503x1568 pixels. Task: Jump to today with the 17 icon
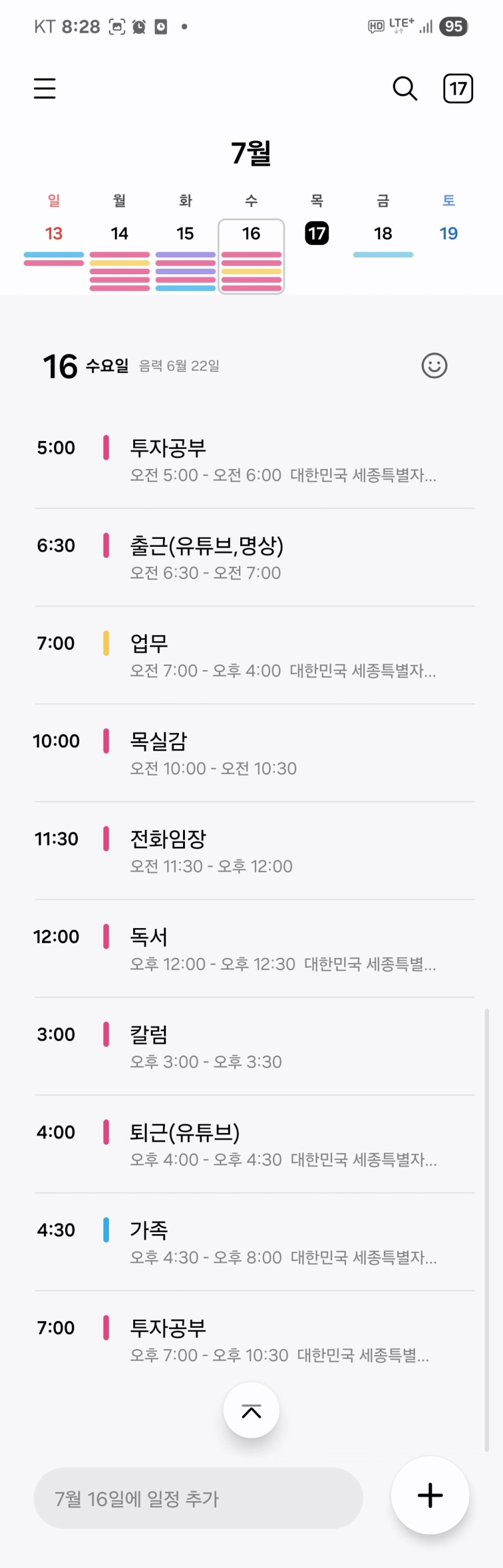[458, 89]
